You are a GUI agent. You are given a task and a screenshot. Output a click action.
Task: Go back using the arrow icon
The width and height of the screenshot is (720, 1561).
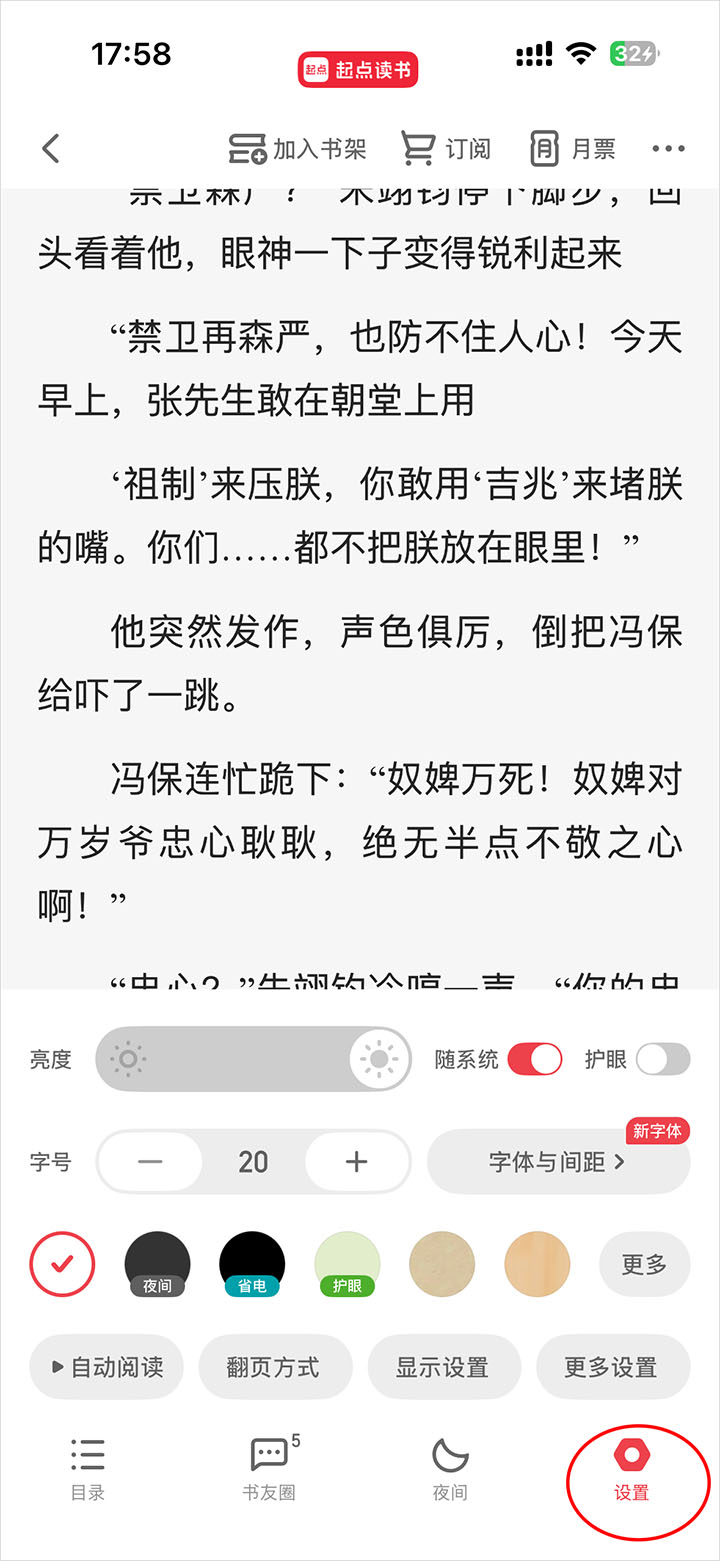(51, 149)
